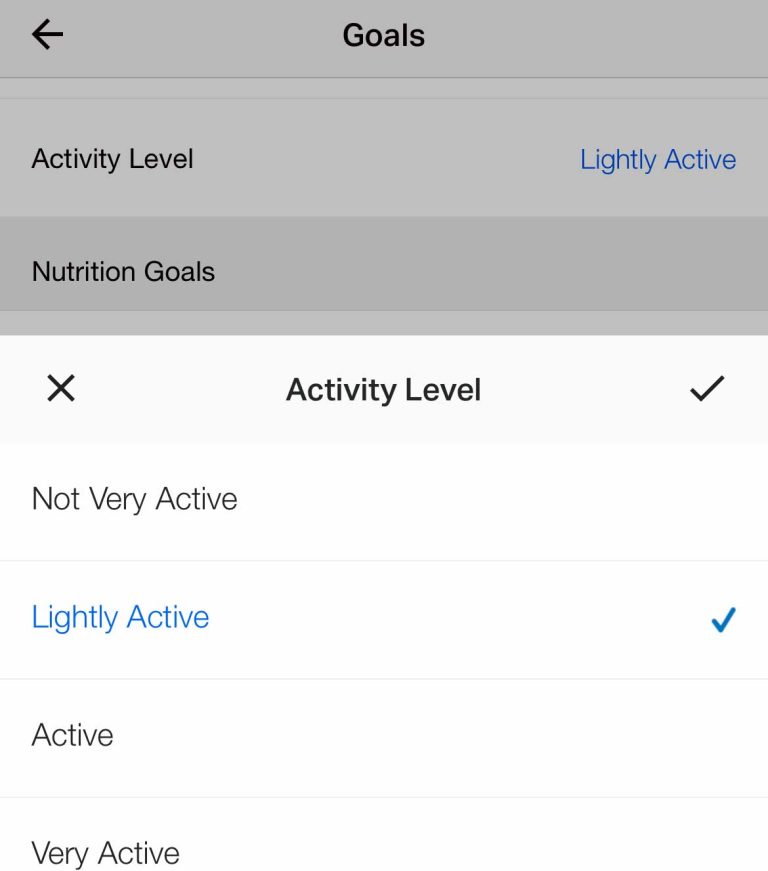
Task: Click the back arrow on the Goals screen
Action: (x=46, y=33)
